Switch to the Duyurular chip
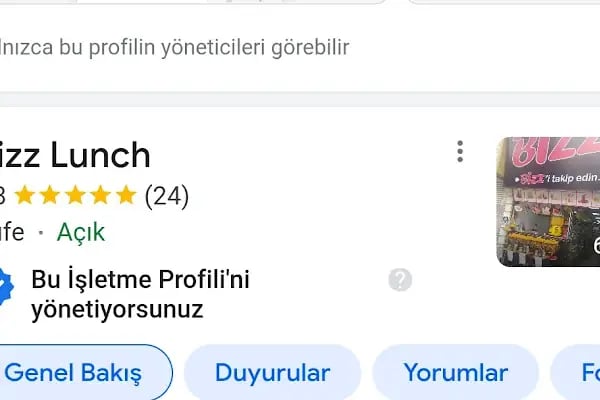The image size is (600, 400). coord(272,374)
